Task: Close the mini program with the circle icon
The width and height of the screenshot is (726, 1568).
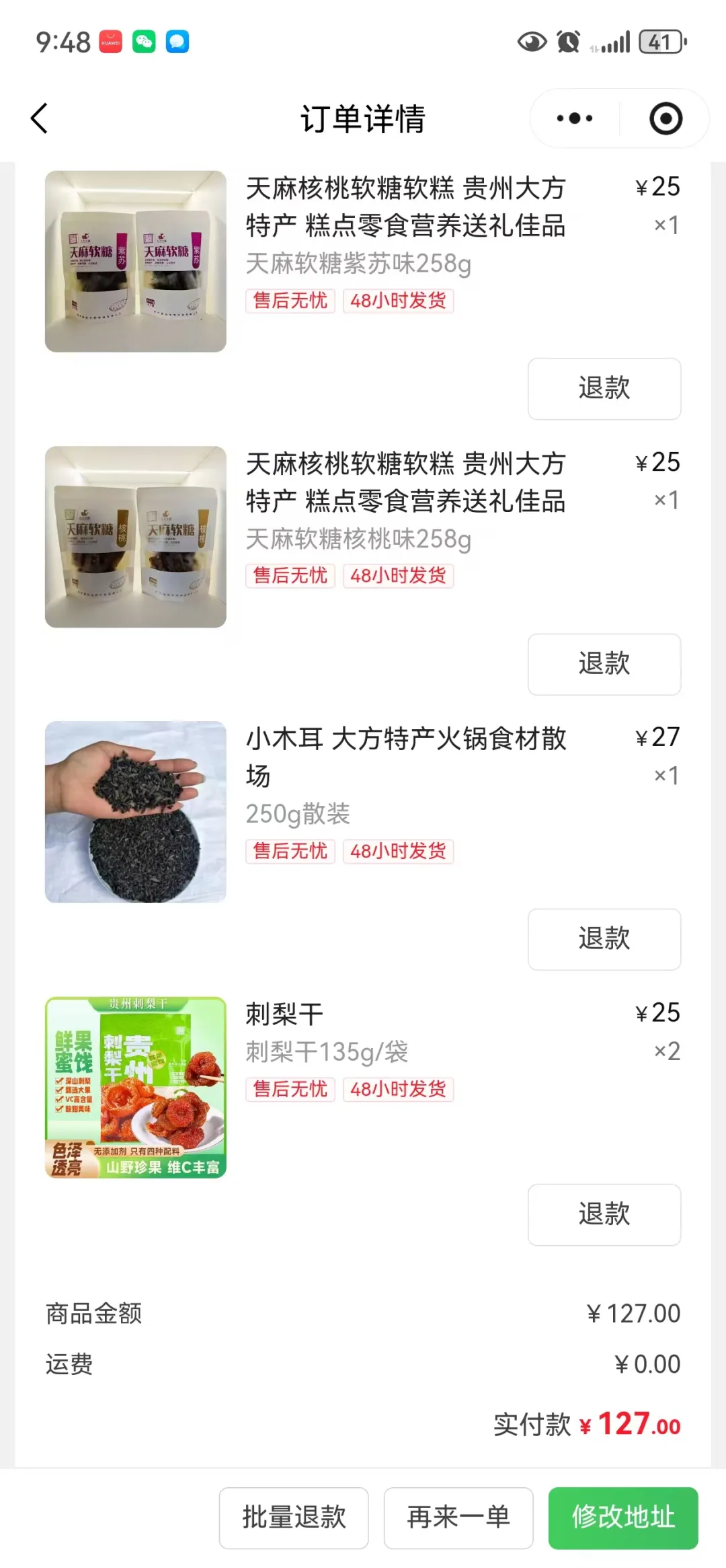Action: 665,118
